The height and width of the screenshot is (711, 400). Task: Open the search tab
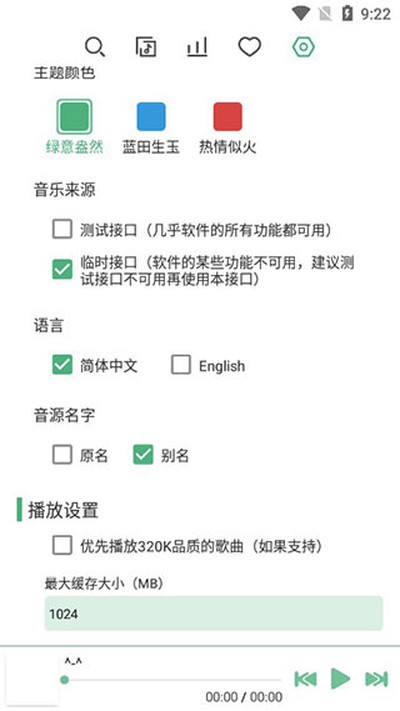tap(95, 47)
